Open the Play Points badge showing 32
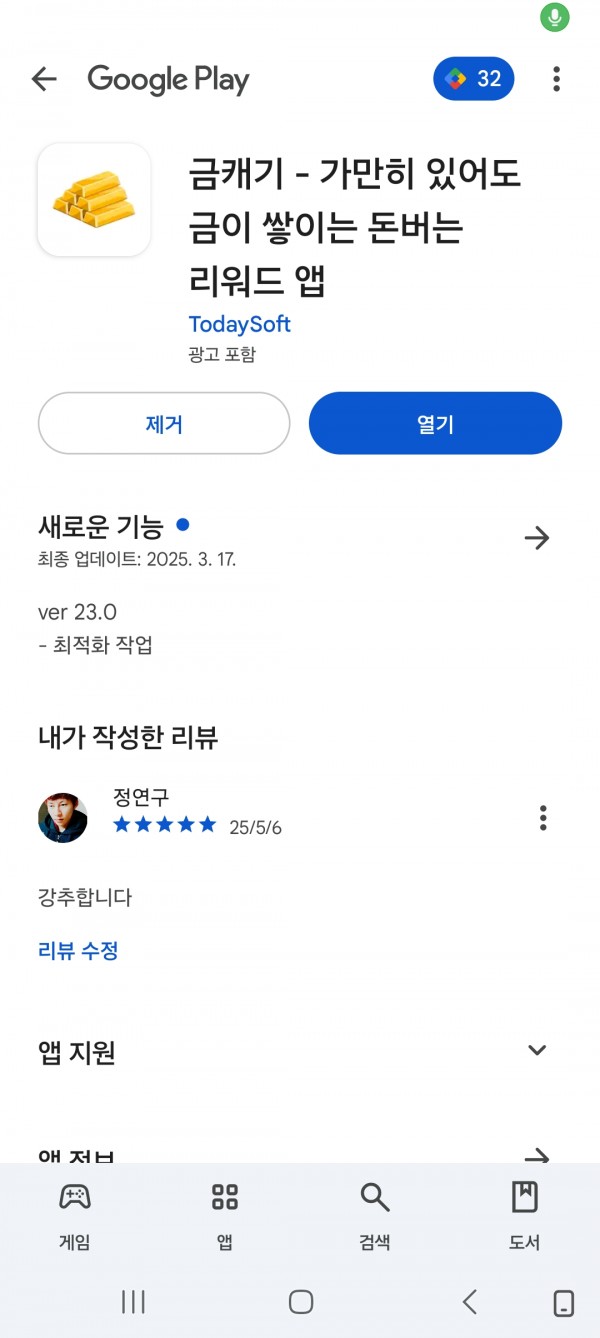The image size is (600, 1338). [474, 78]
